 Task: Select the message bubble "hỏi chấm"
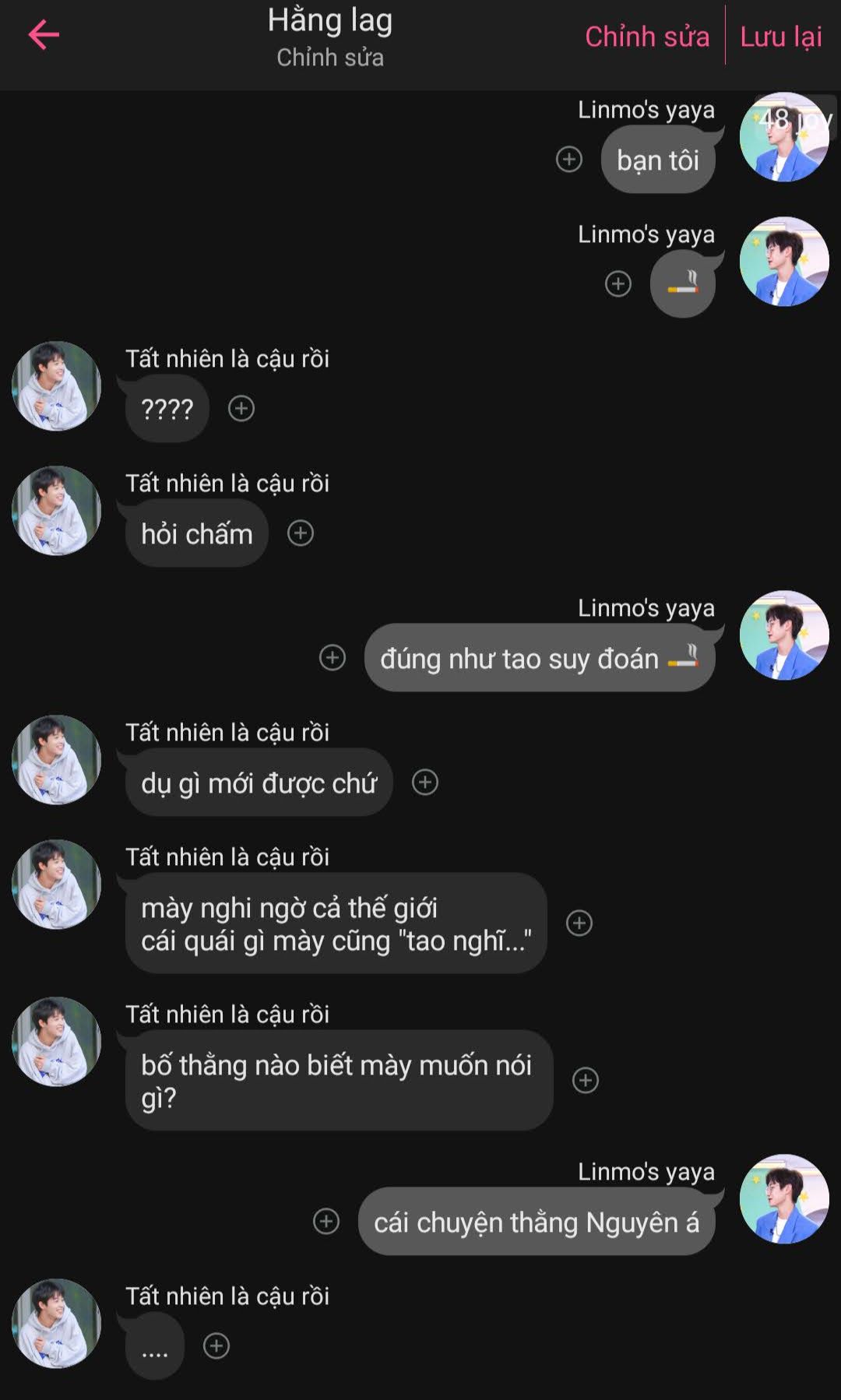click(197, 534)
